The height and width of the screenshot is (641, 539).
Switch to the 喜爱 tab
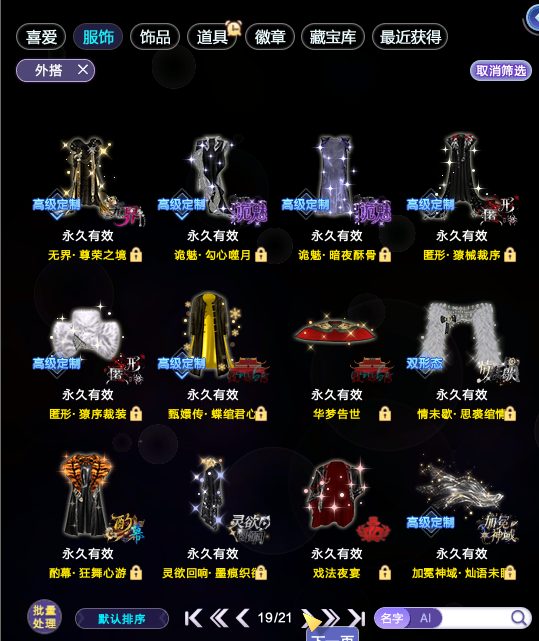pyautogui.click(x=41, y=37)
